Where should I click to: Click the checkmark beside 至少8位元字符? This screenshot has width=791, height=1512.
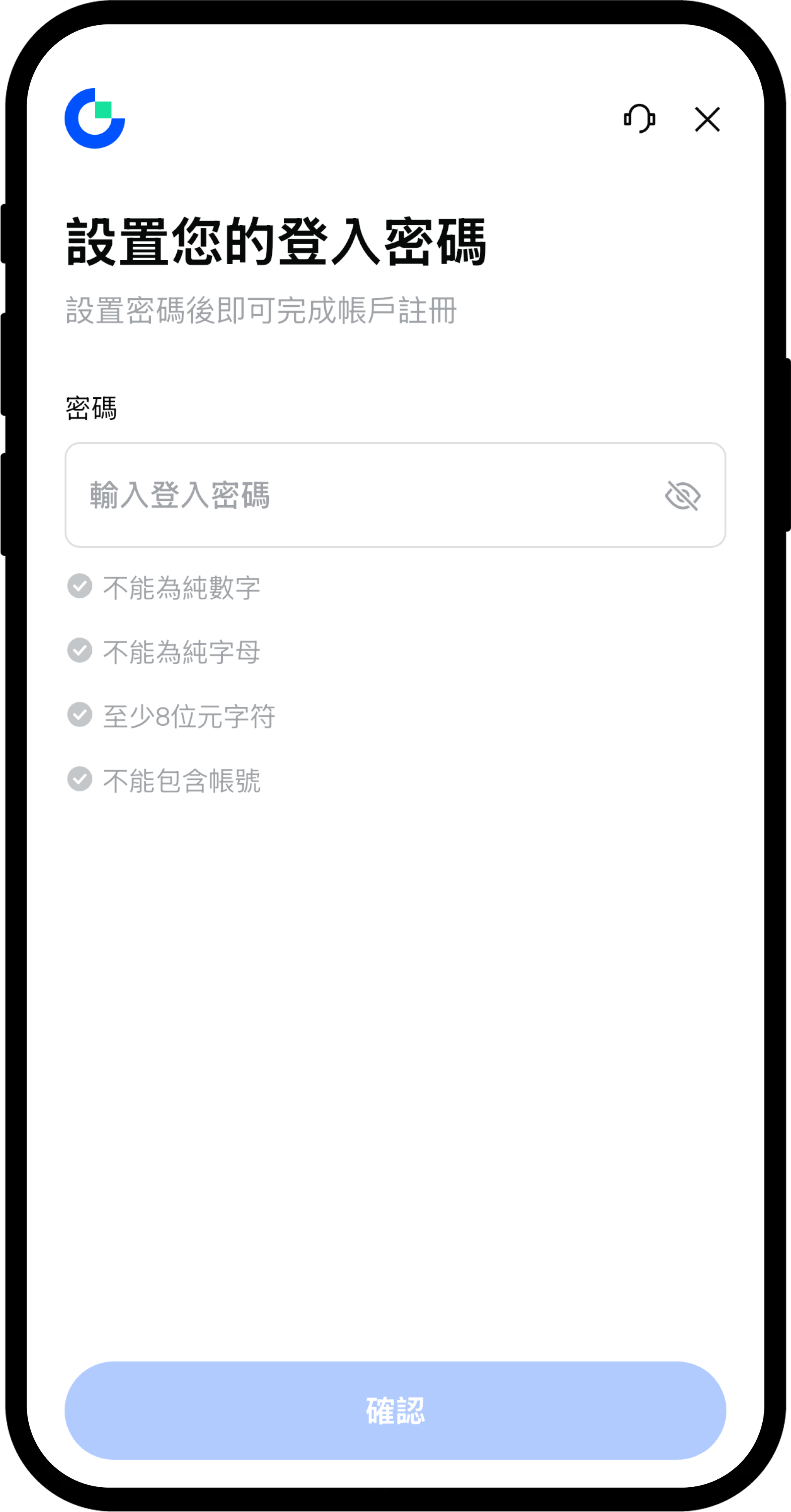click(80, 715)
